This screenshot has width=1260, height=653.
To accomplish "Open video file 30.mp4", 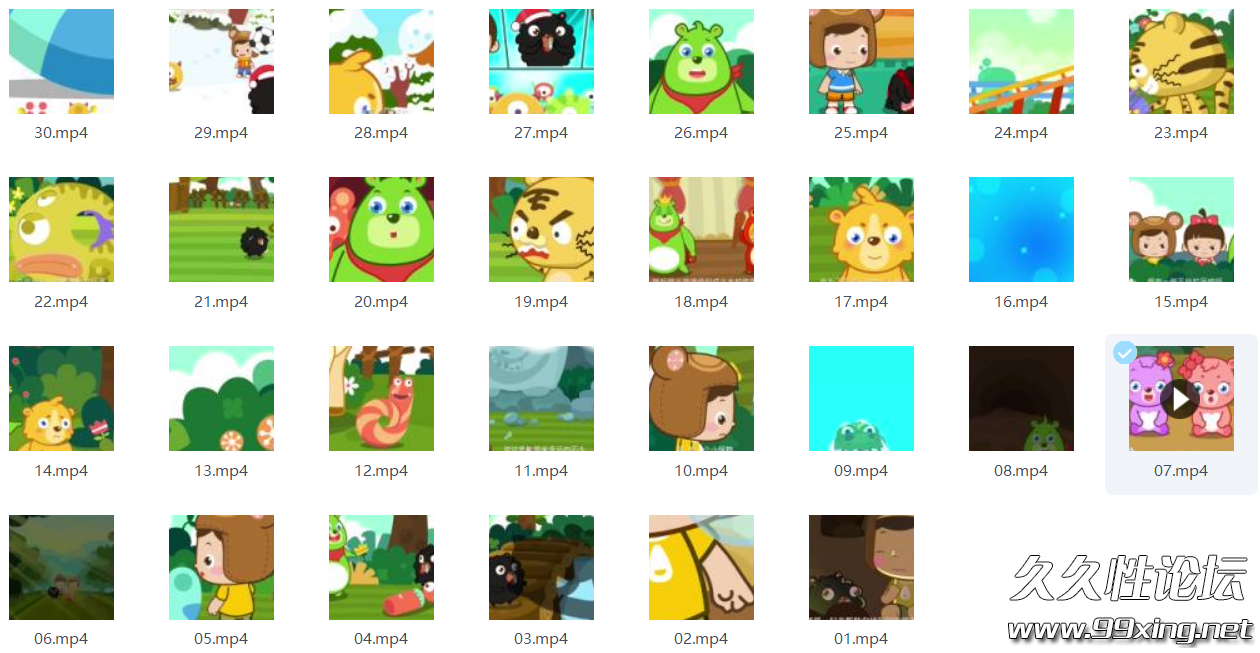I will pos(61,62).
